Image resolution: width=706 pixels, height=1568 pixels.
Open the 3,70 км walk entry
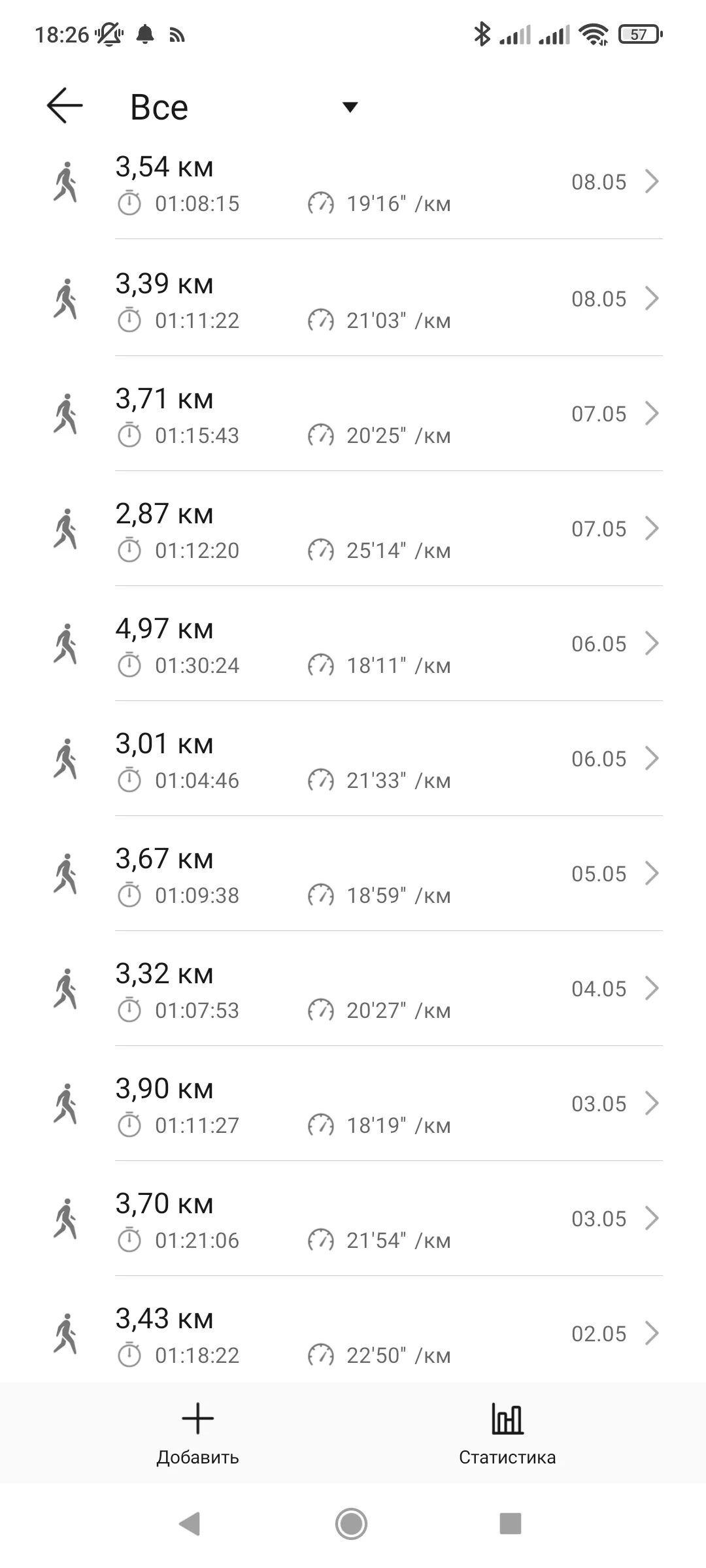388,1220
